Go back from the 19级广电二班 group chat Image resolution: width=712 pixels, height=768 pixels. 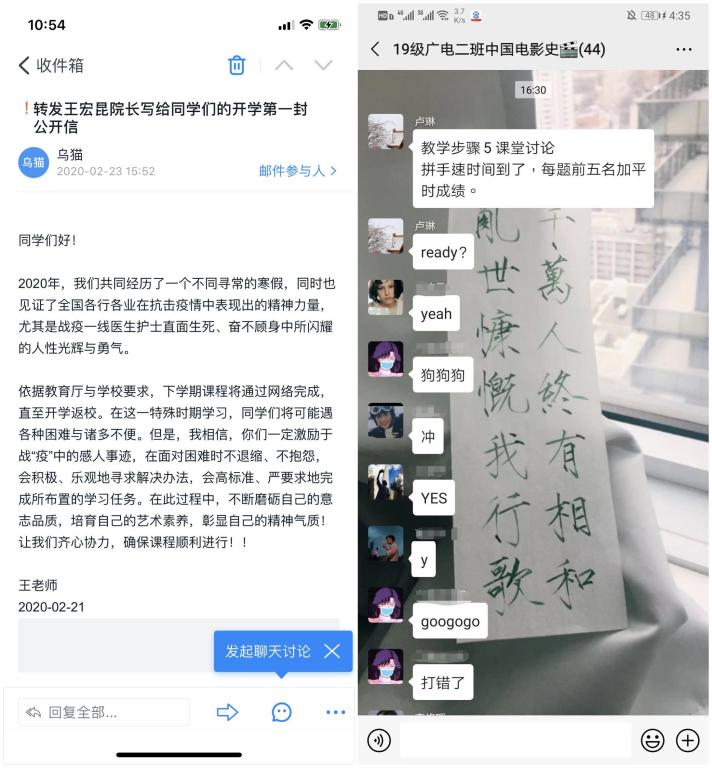(x=375, y=49)
